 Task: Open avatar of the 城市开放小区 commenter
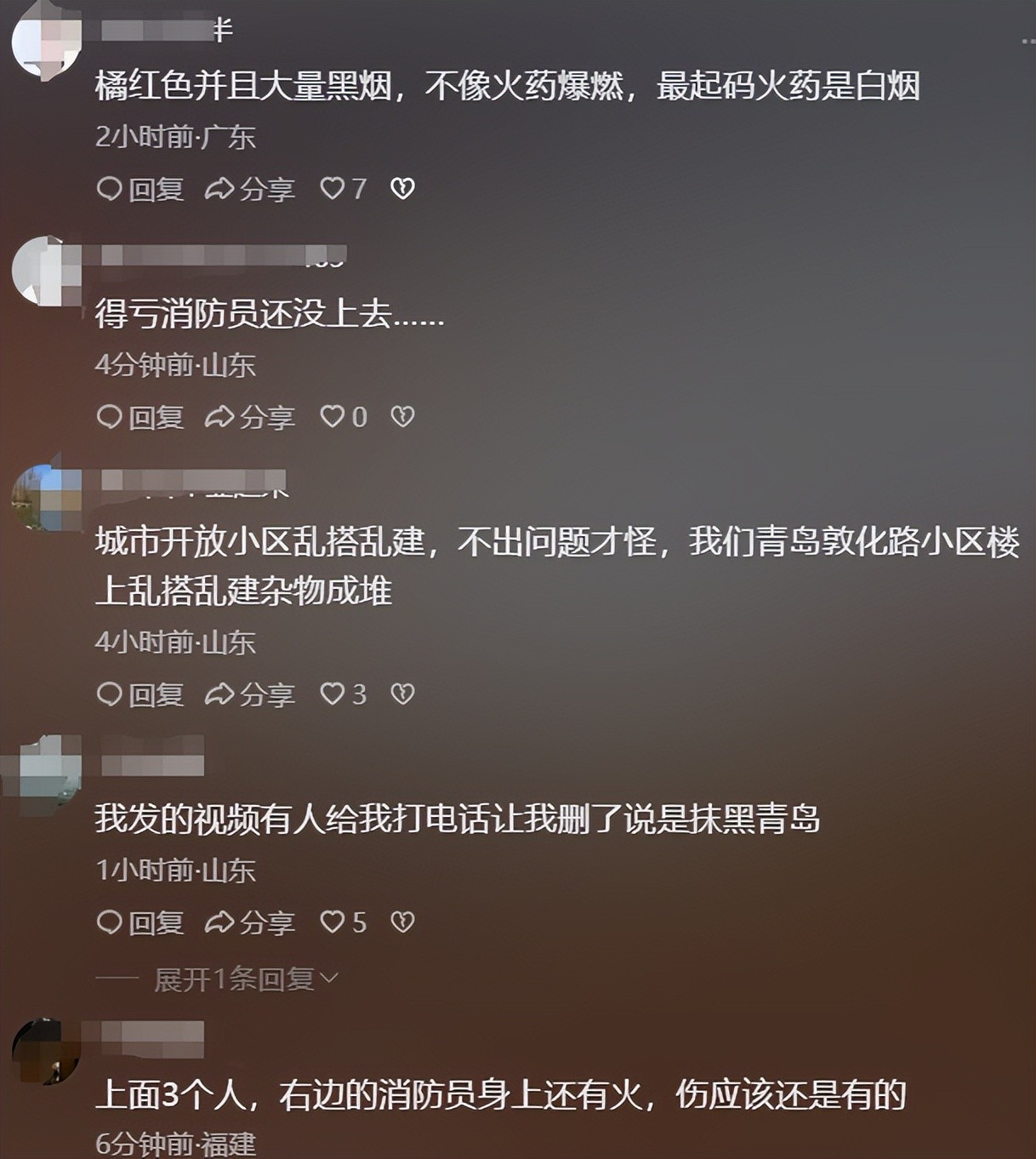(46, 500)
